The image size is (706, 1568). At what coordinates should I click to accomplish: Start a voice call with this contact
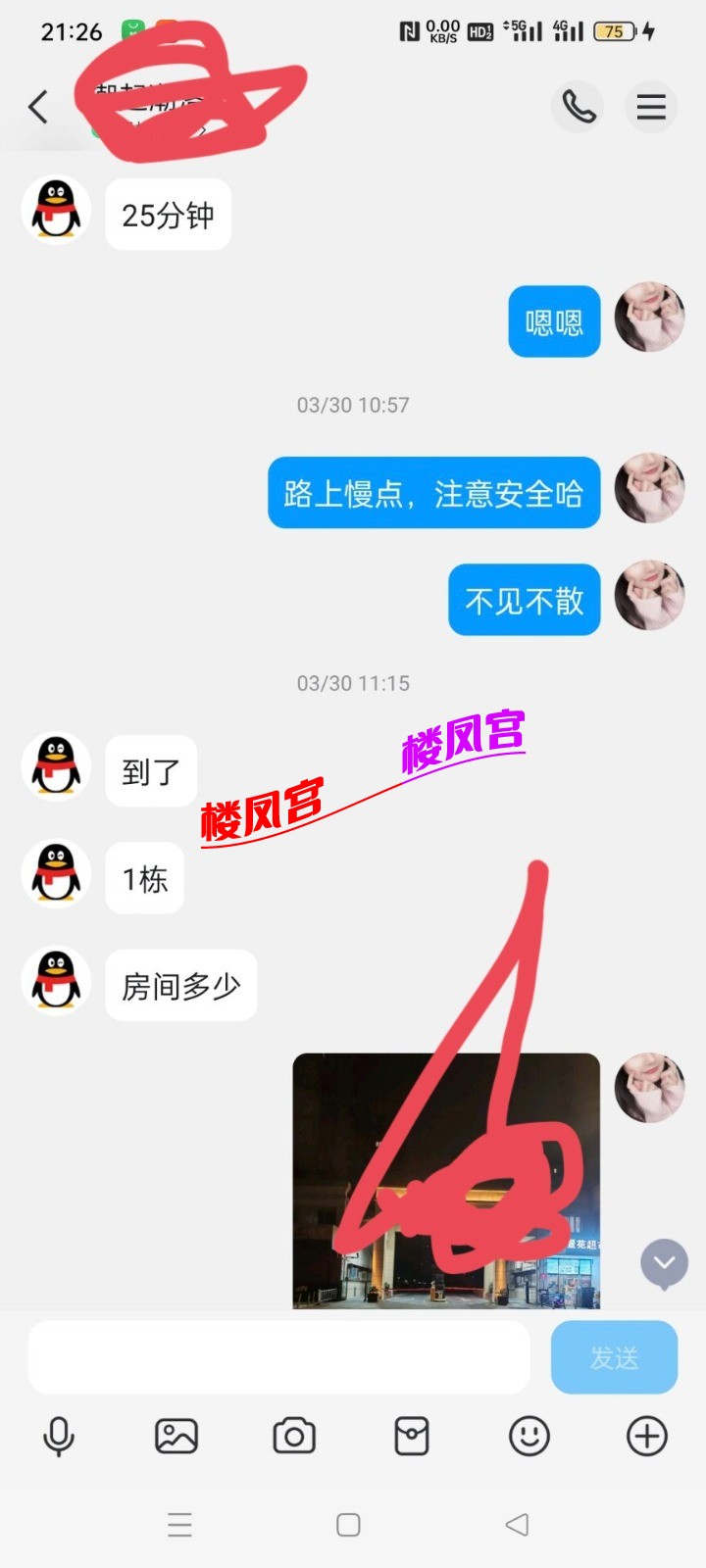click(x=578, y=107)
